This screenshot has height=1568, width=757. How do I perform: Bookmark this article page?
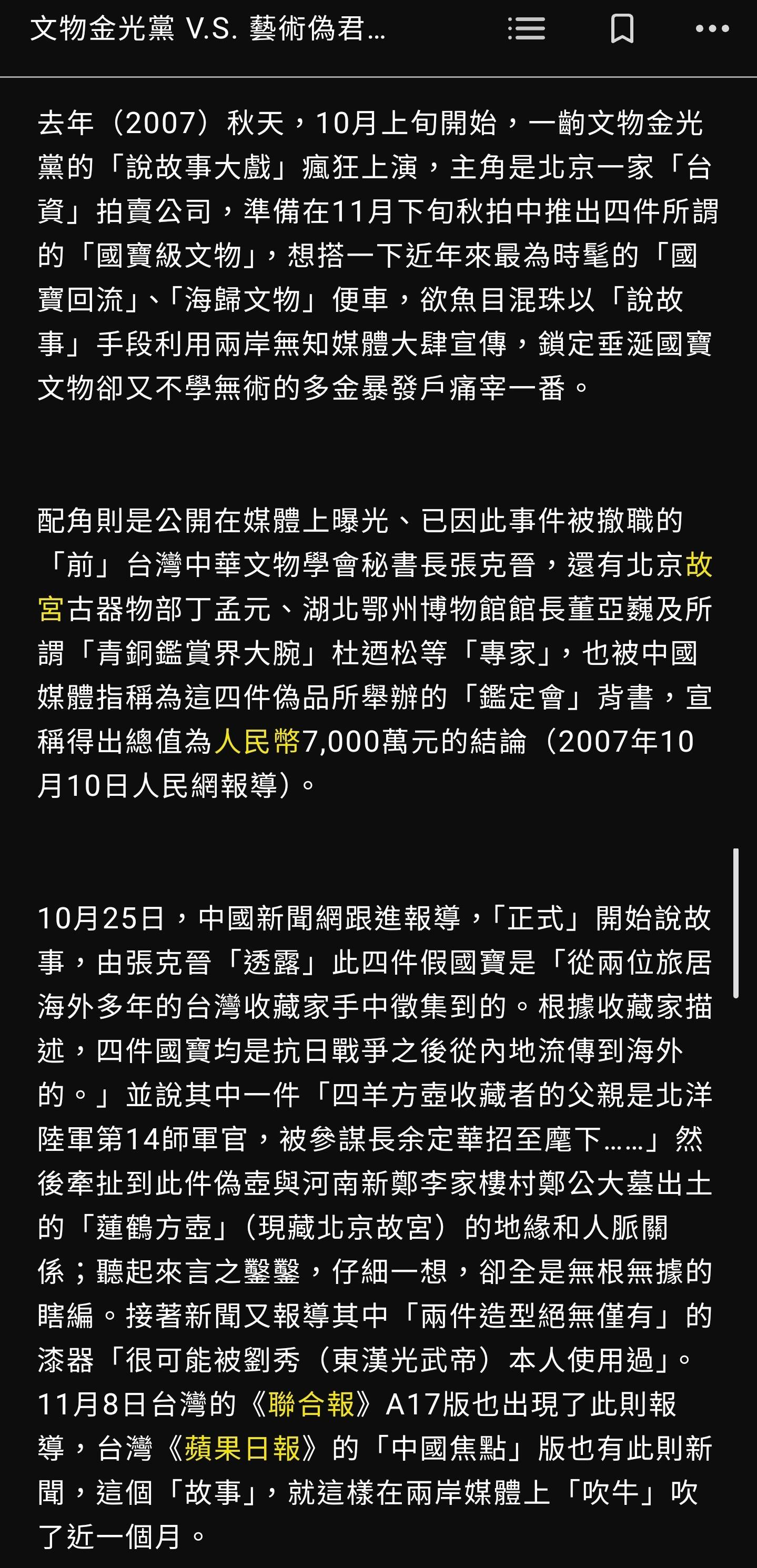[622, 28]
